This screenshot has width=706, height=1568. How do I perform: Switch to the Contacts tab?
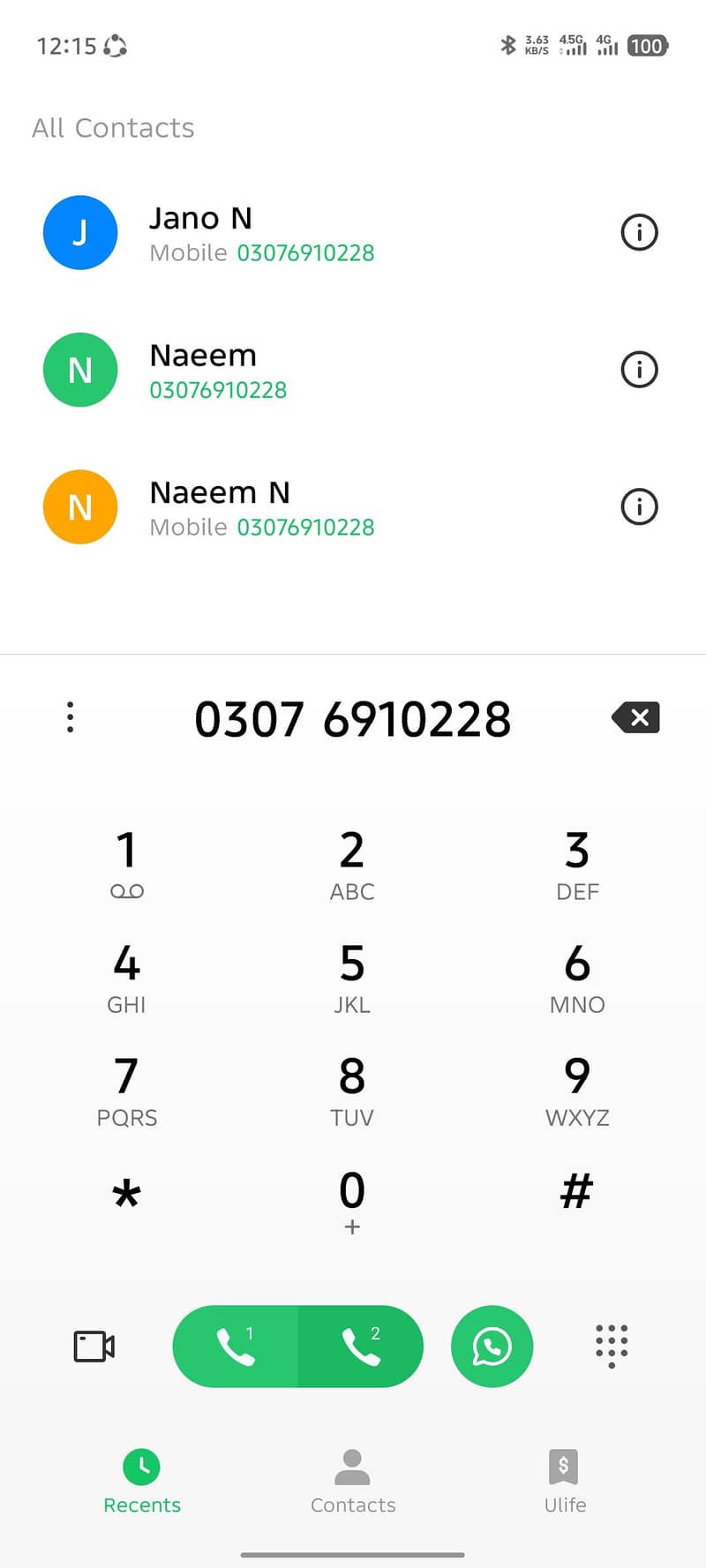(x=353, y=1481)
